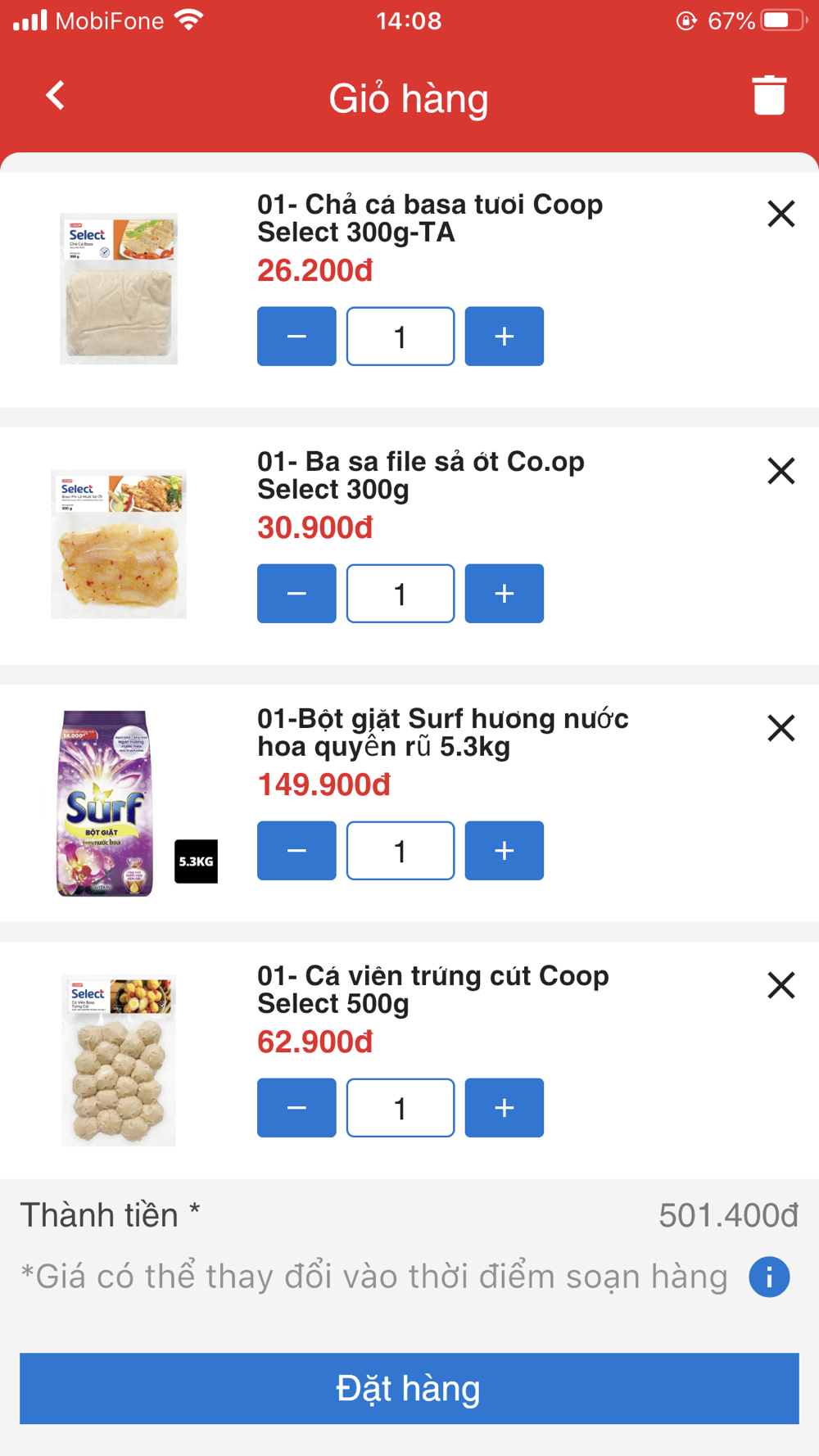
Task: Increase quantity of Chả cá basa tươi
Action: [505, 337]
